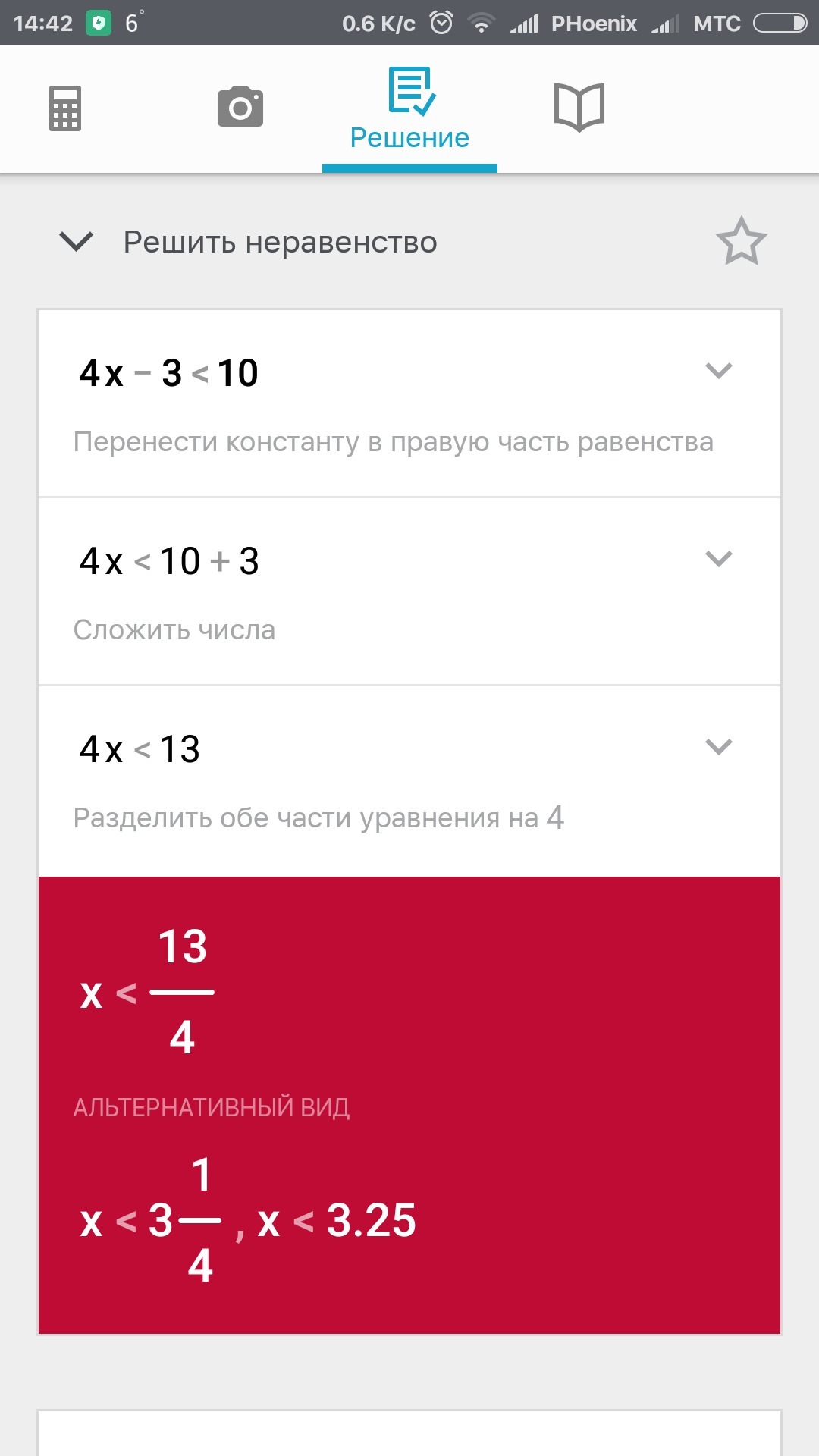Expand the step 4x < 13
819x1456 pixels.
point(718,747)
